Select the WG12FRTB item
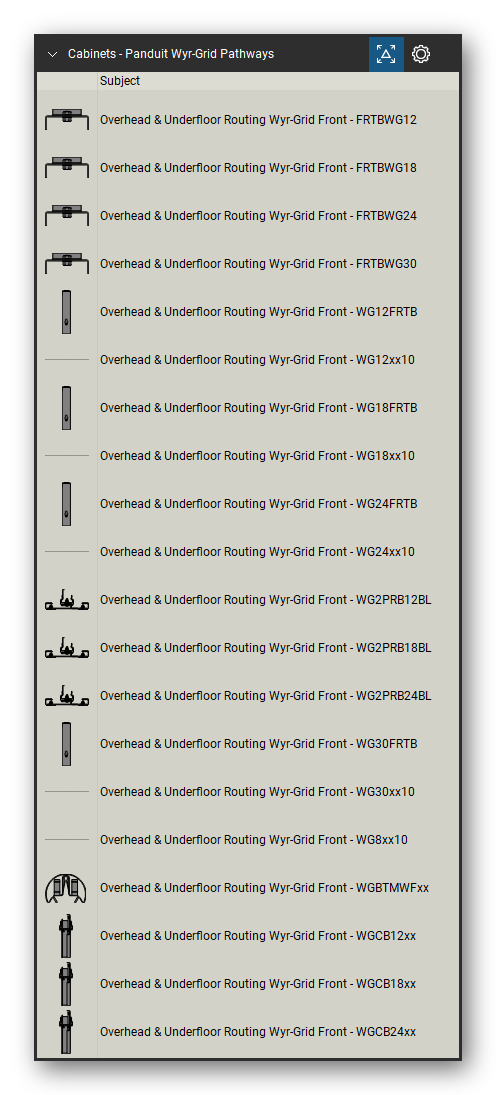The width and height of the screenshot is (496, 1095). pyautogui.click(x=248, y=312)
